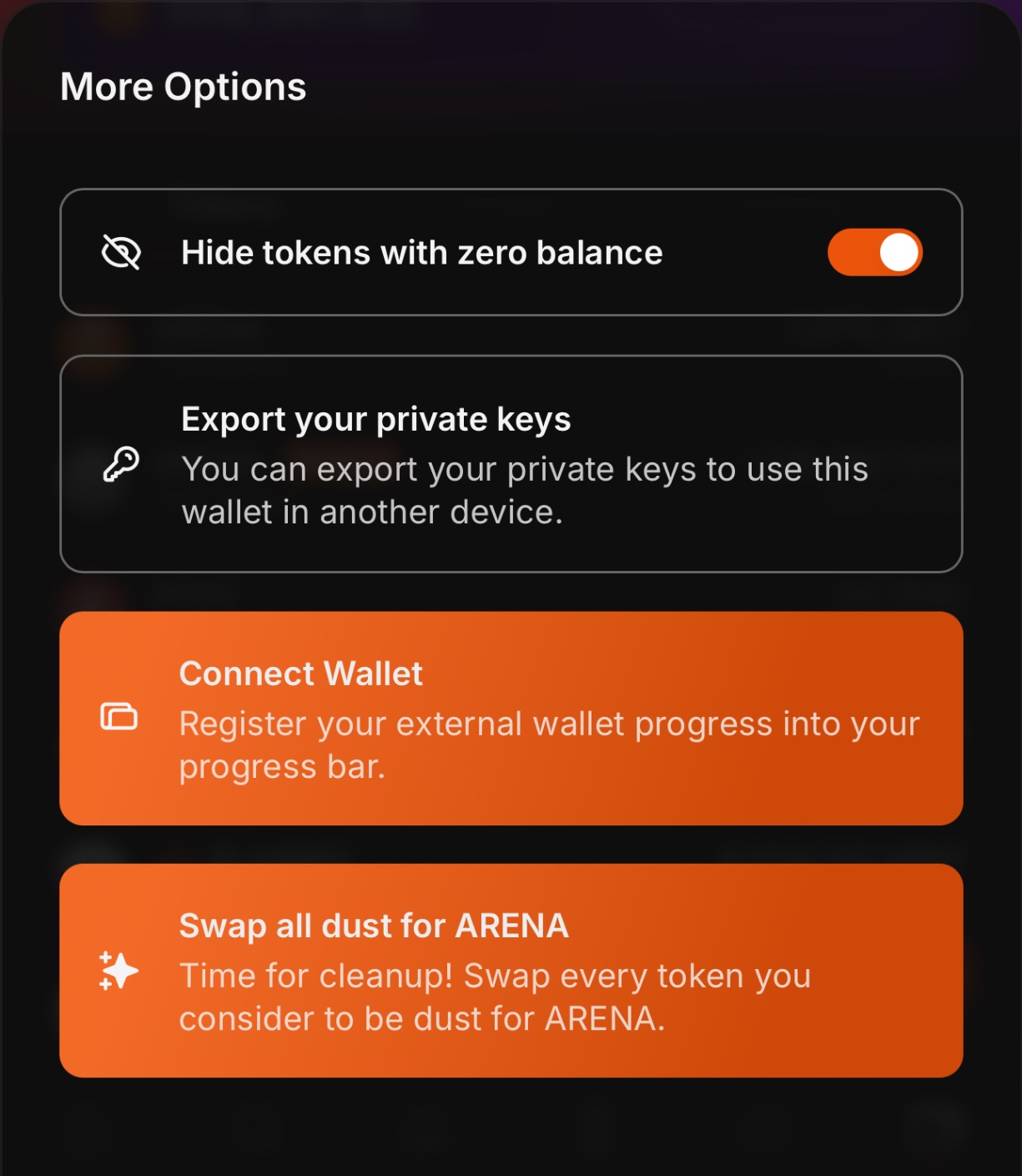Select Swap all dust for ARENA
The image size is (1022, 1176).
511,971
